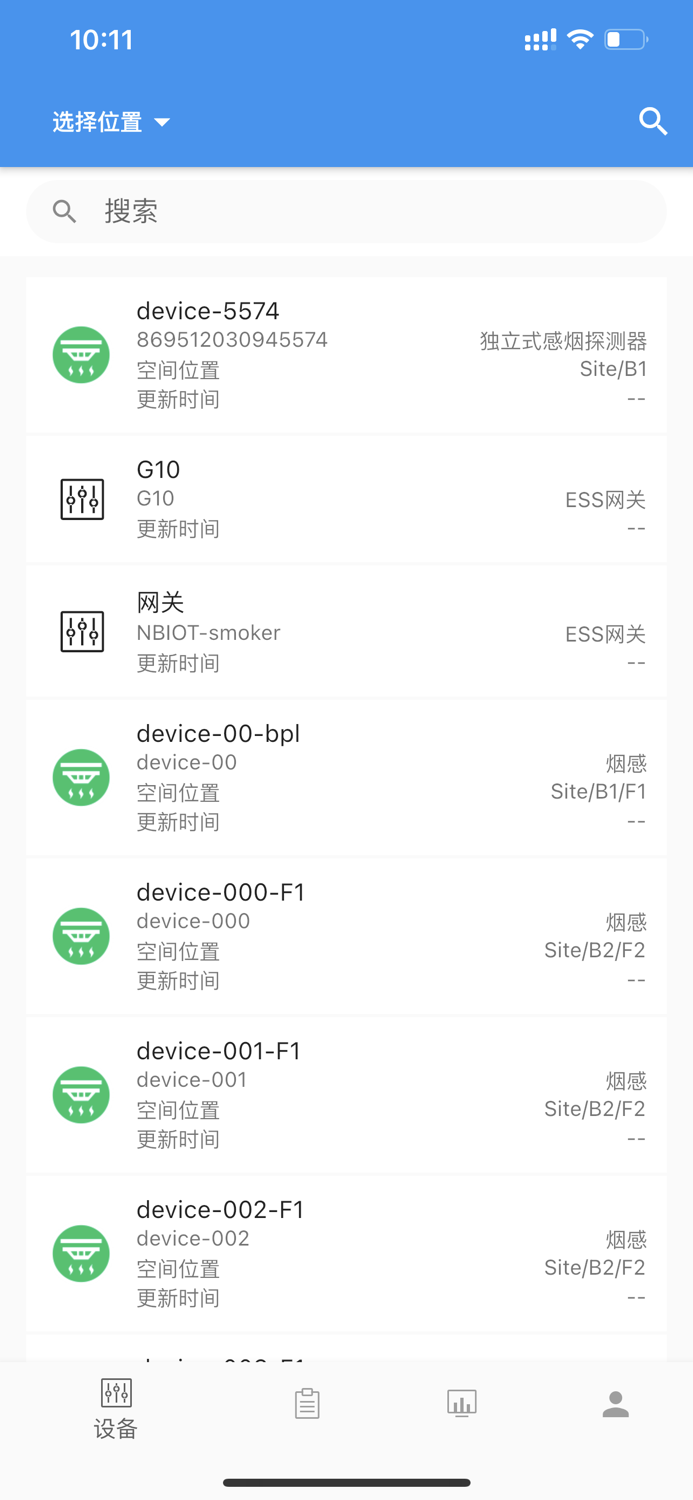Image resolution: width=693 pixels, height=1500 pixels.
Task: Go to the profile person tab
Action: (616, 1404)
